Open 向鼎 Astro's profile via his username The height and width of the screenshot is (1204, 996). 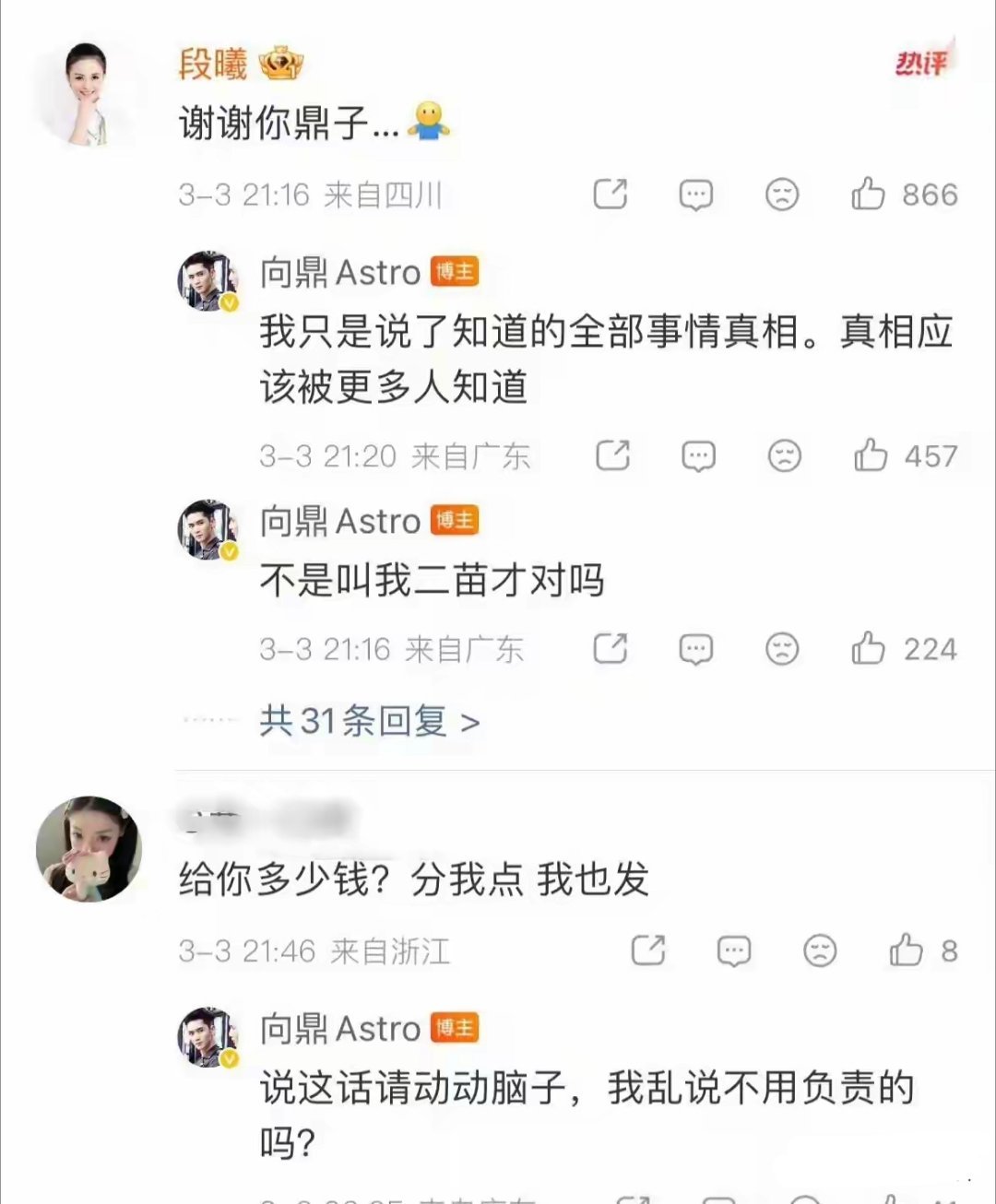tap(341, 271)
